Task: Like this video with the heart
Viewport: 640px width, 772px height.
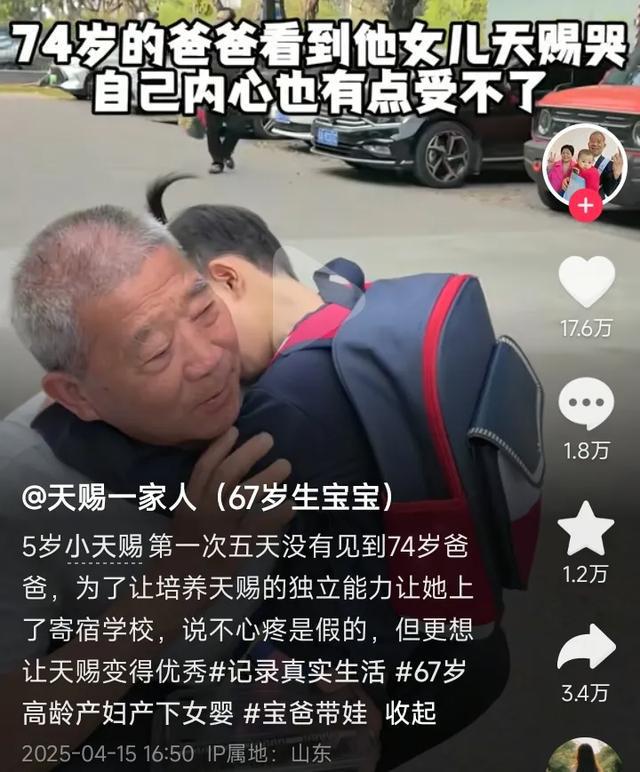Action: click(x=586, y=281)
